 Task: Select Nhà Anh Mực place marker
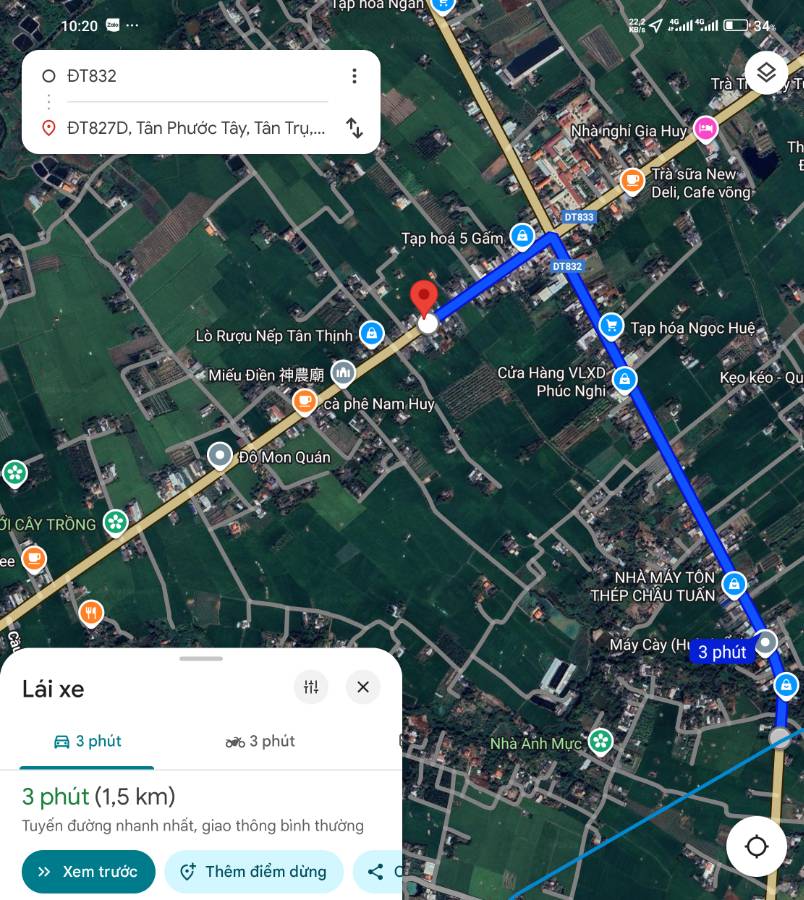pos(600,741)
